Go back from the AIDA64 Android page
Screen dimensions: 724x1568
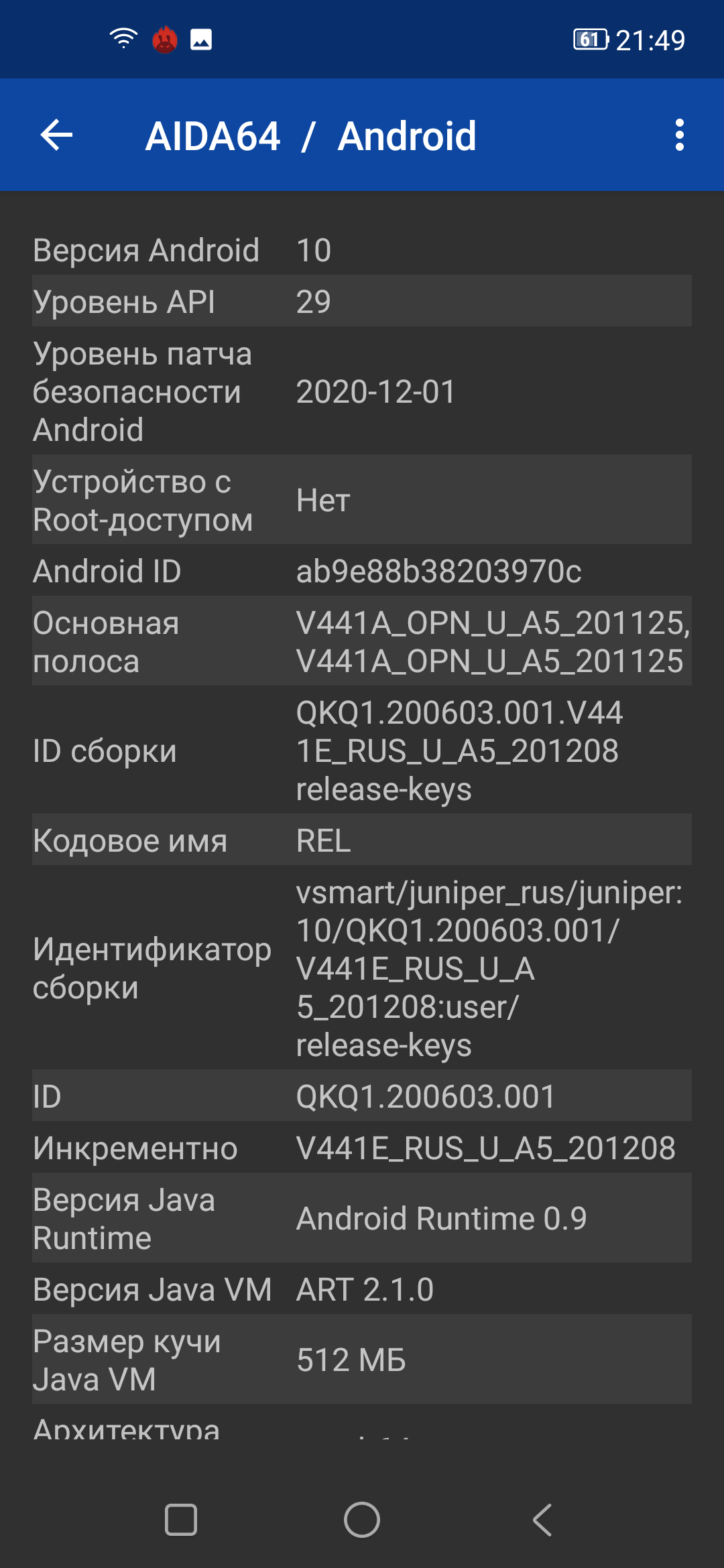[x=57, y=135]
